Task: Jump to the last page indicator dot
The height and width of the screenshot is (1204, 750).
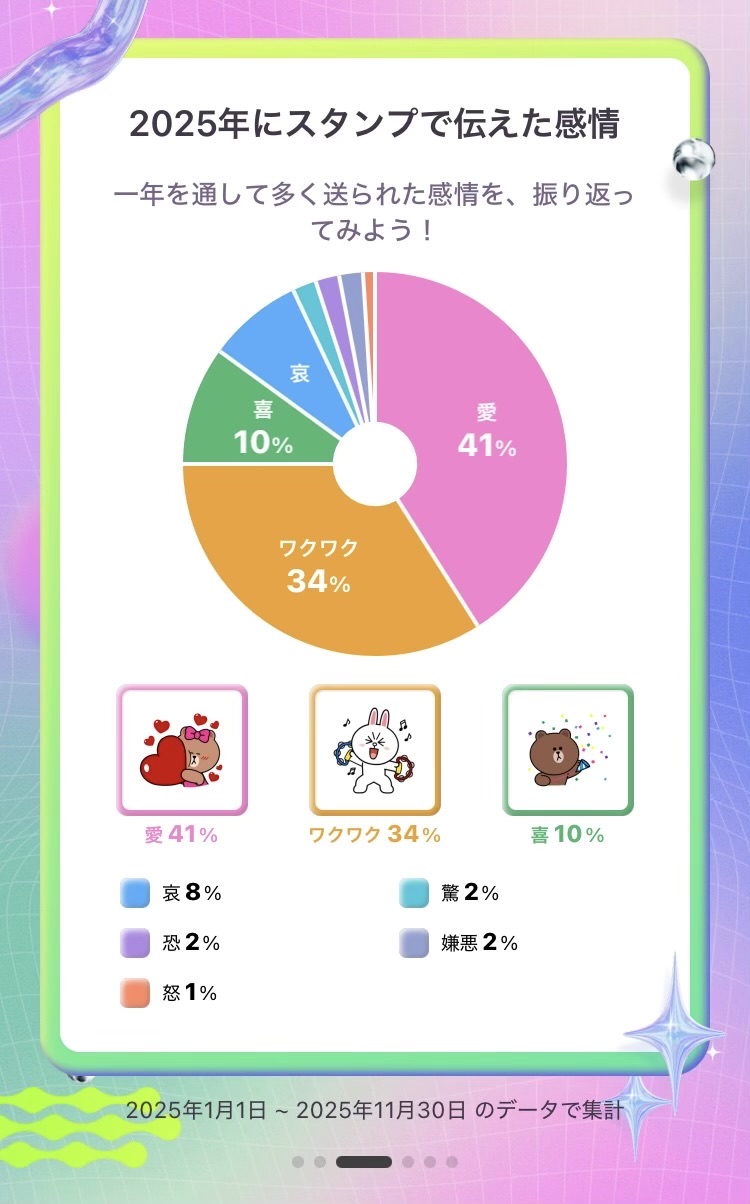Action: (452, 1162)
